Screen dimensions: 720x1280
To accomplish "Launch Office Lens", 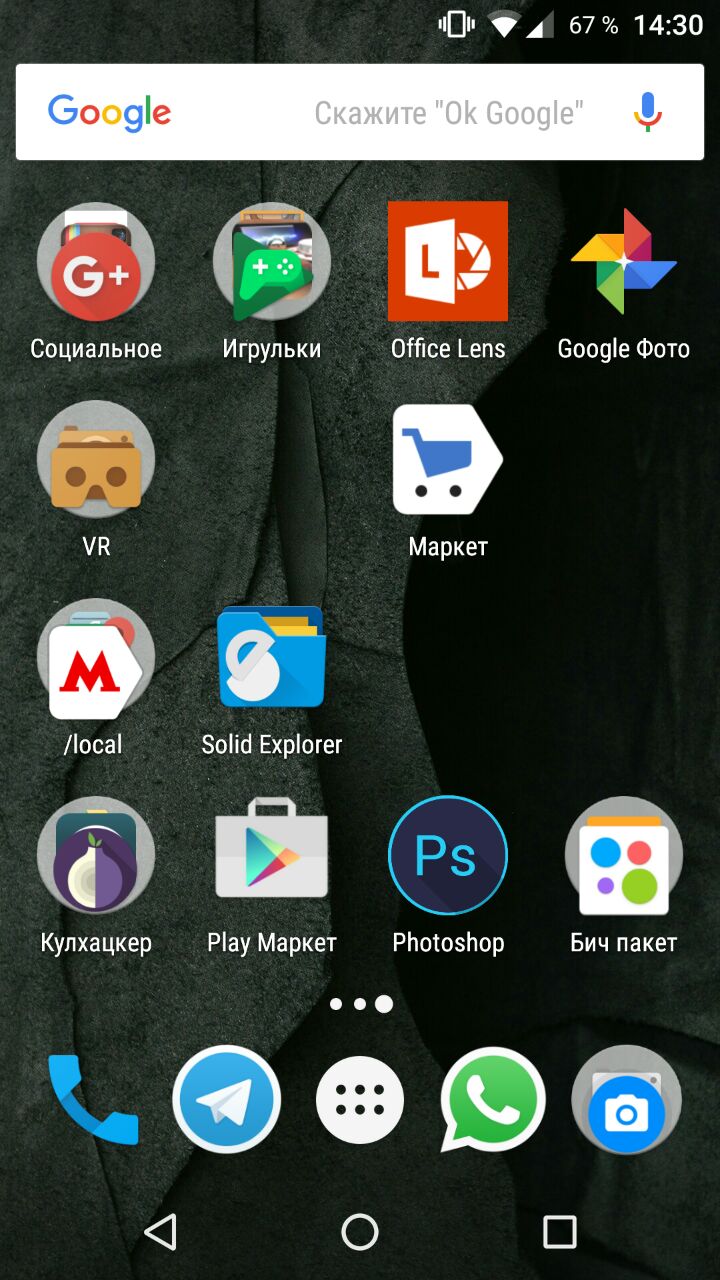I will coord(448,262).
